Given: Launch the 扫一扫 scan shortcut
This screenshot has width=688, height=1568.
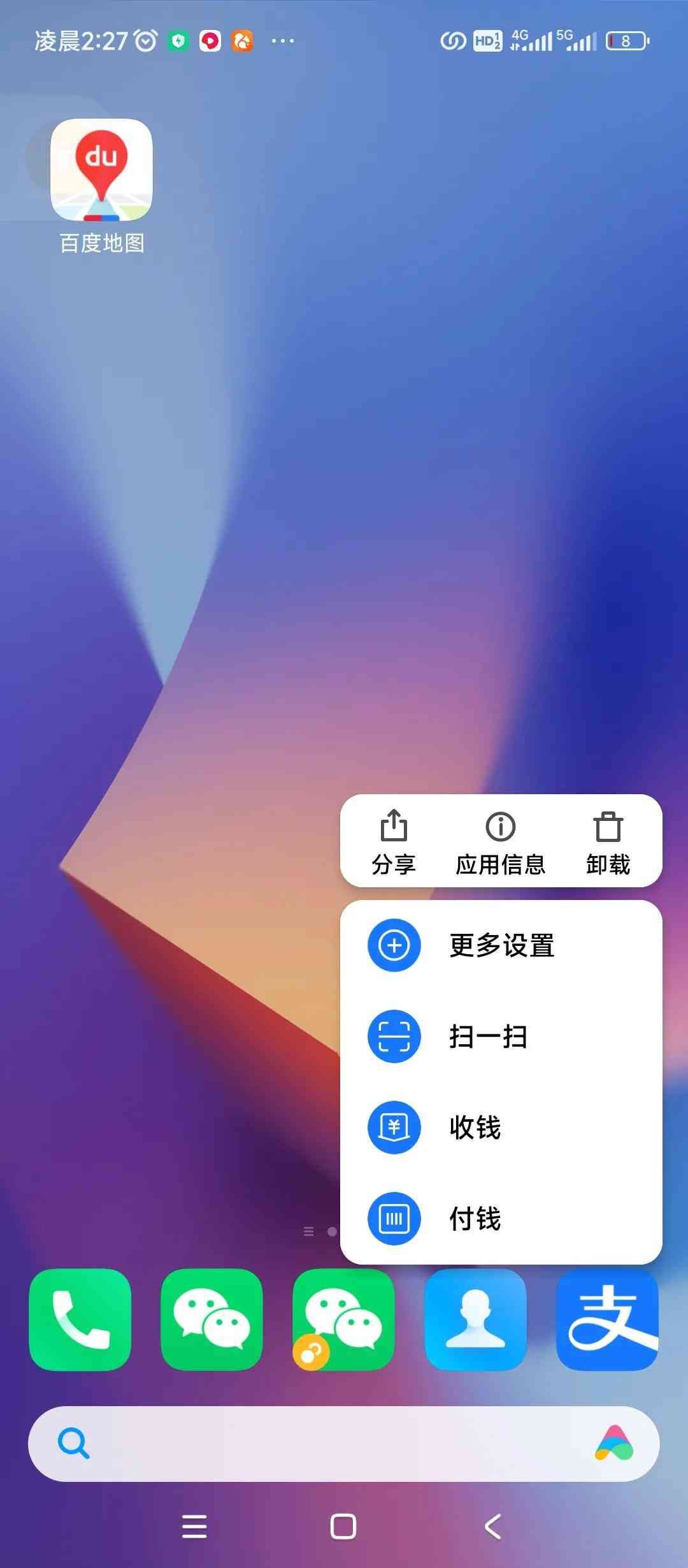Looking at the screenshot, I should pyautogui.click(x=501, y=1036).
